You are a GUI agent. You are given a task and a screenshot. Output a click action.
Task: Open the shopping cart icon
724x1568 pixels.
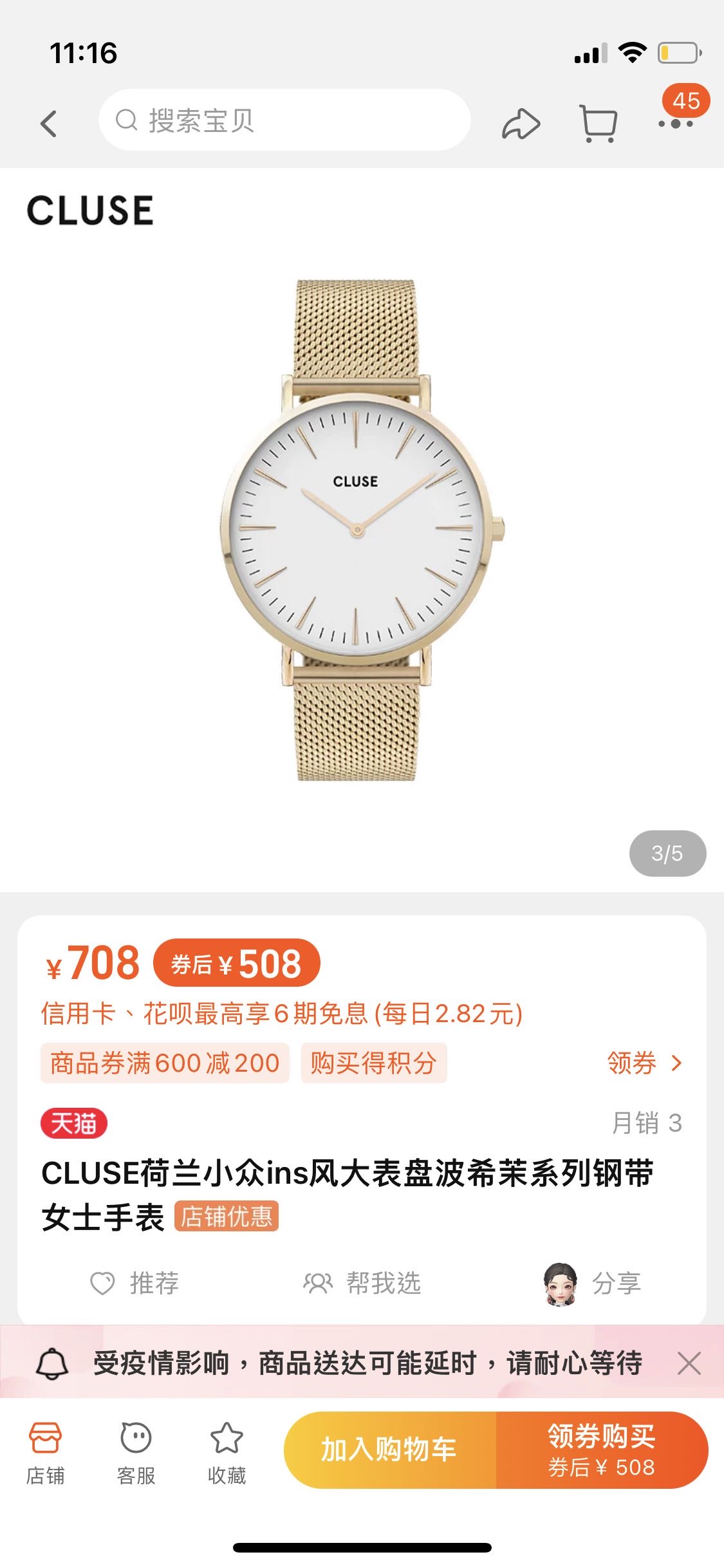click(599, 122)
